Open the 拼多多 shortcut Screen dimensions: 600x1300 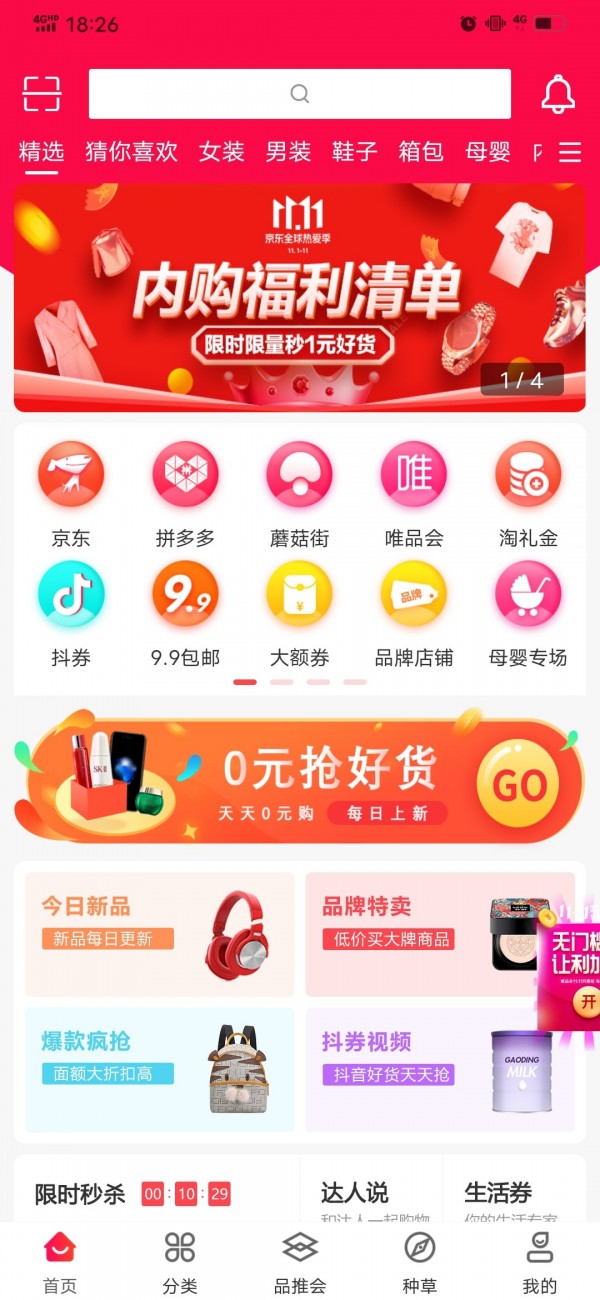pyautogui.click(x=185, y=495)
